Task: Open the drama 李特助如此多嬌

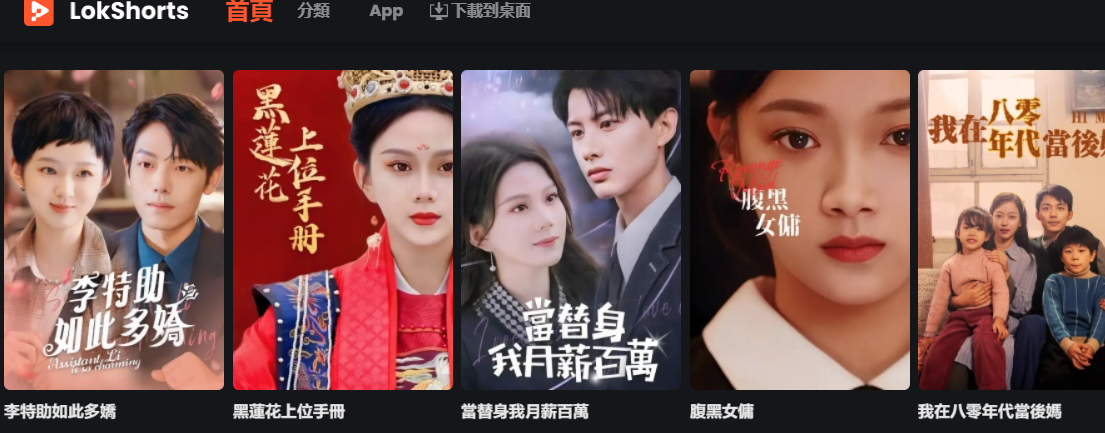Action: tap(114, 230)
